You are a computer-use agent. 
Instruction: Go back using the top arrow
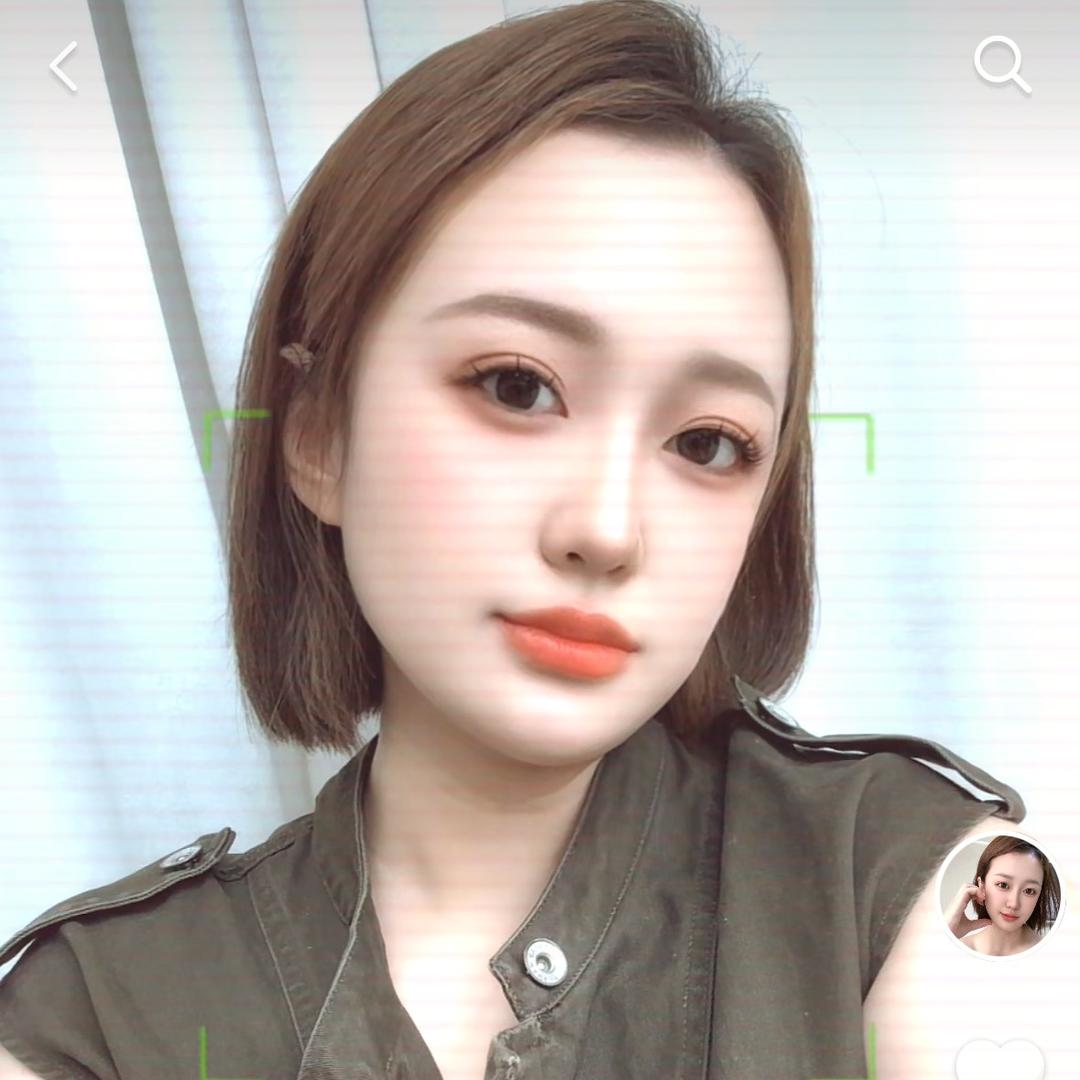64,67
